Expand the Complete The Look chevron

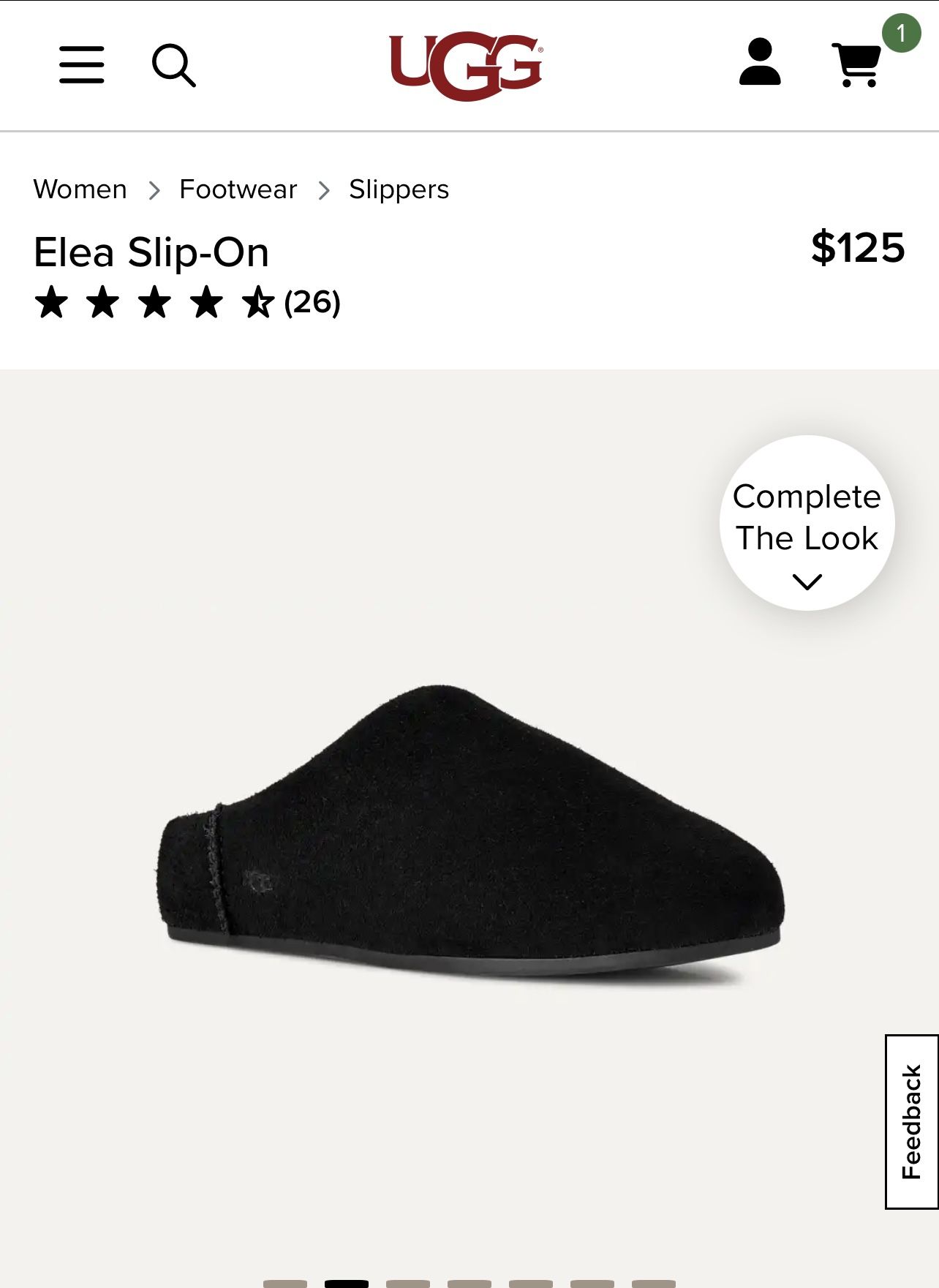point(807,582)
